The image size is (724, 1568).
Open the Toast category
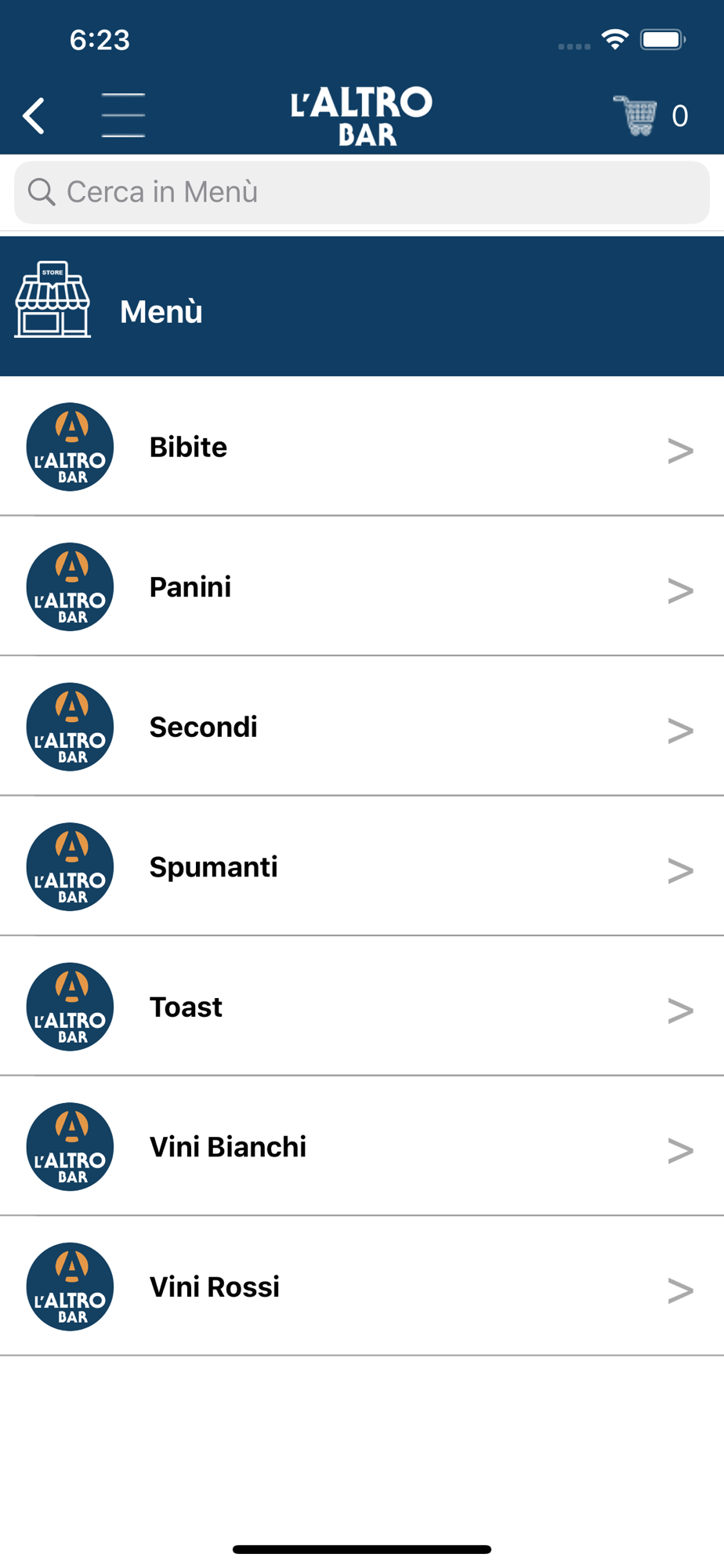pyautogui.click(x=362, y=1007)
